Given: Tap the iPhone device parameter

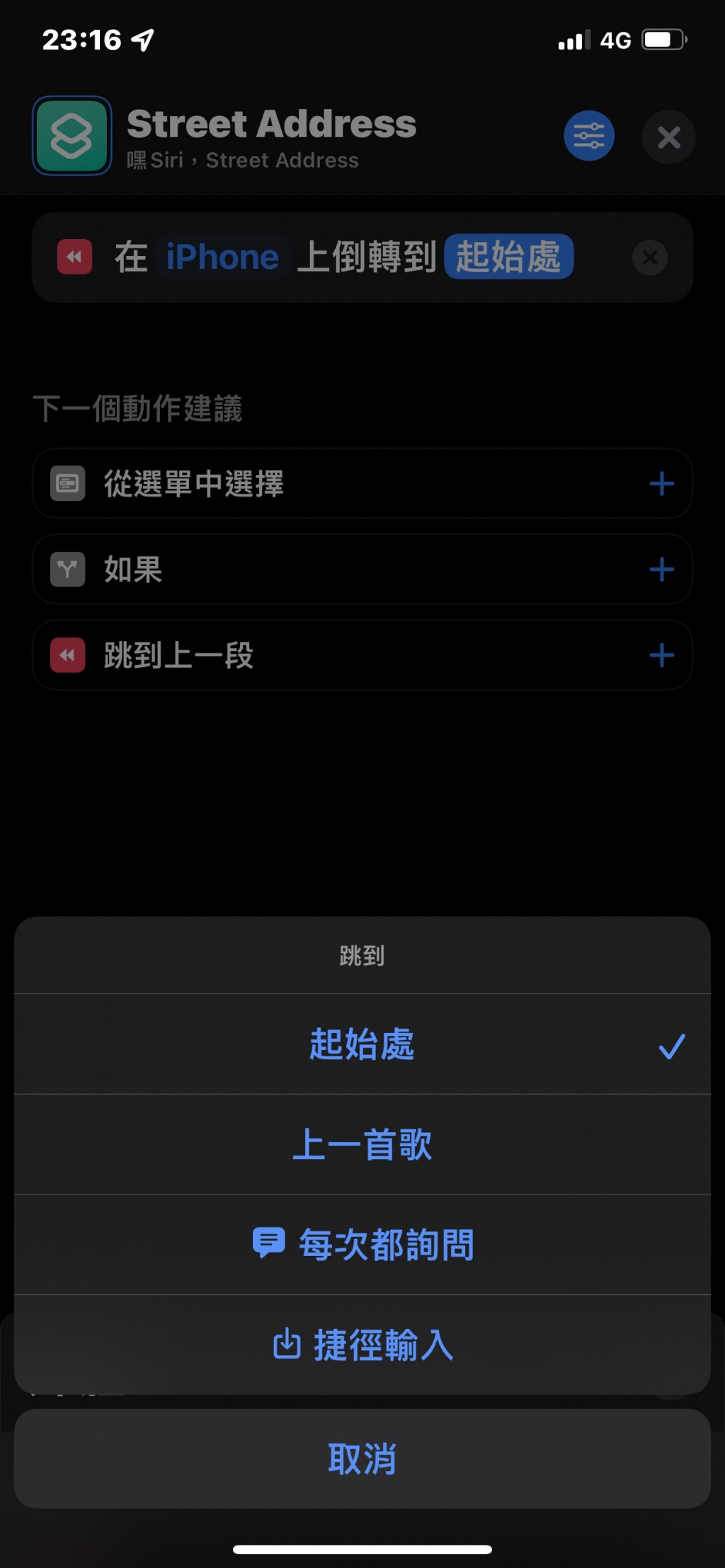Looking at the screenshot, I should pos(222,257).
